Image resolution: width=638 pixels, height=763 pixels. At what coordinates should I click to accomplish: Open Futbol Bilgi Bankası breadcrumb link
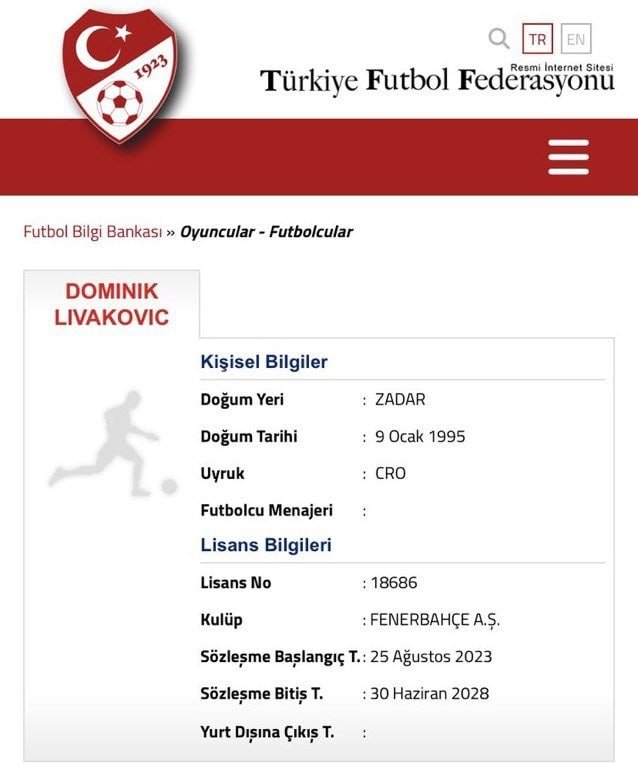92,231
